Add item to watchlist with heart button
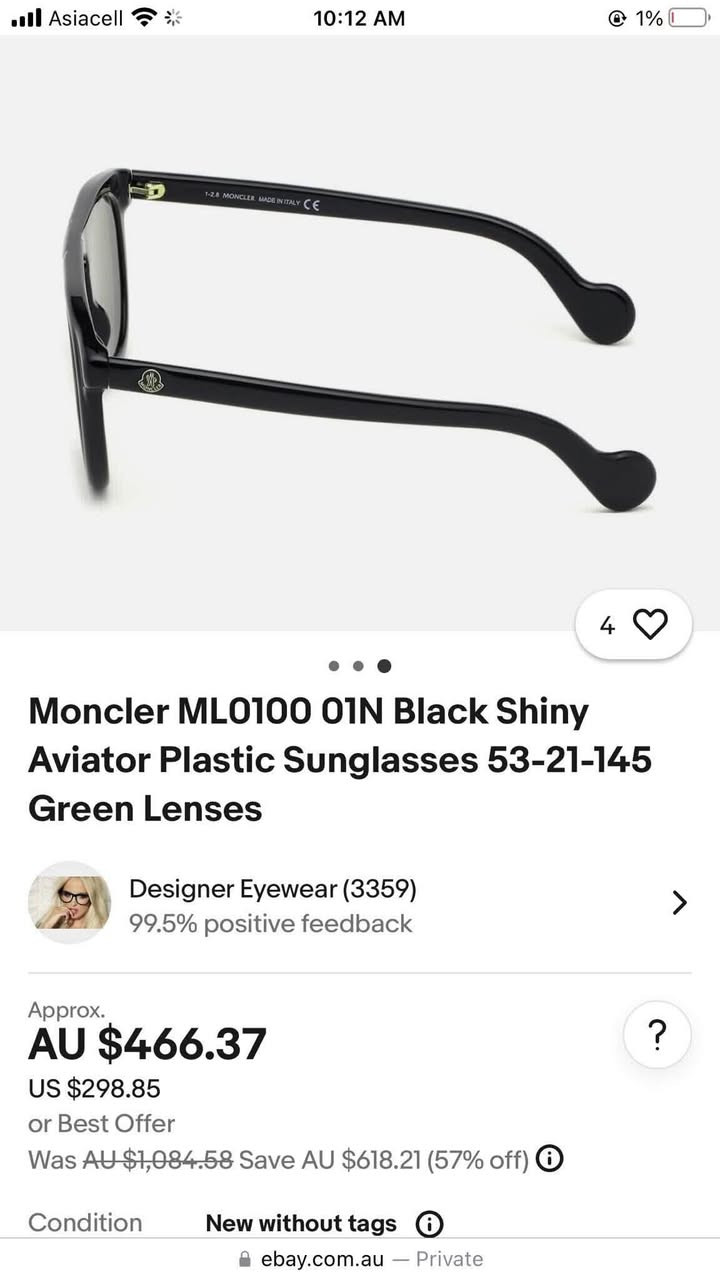 point(633,625)
